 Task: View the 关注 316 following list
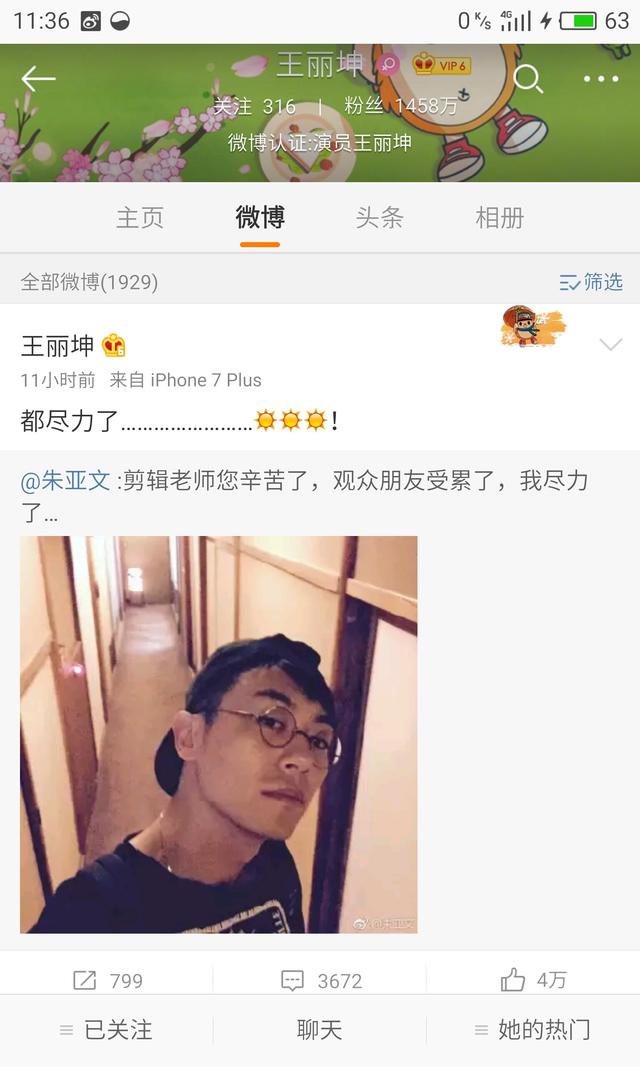[254, 106]
